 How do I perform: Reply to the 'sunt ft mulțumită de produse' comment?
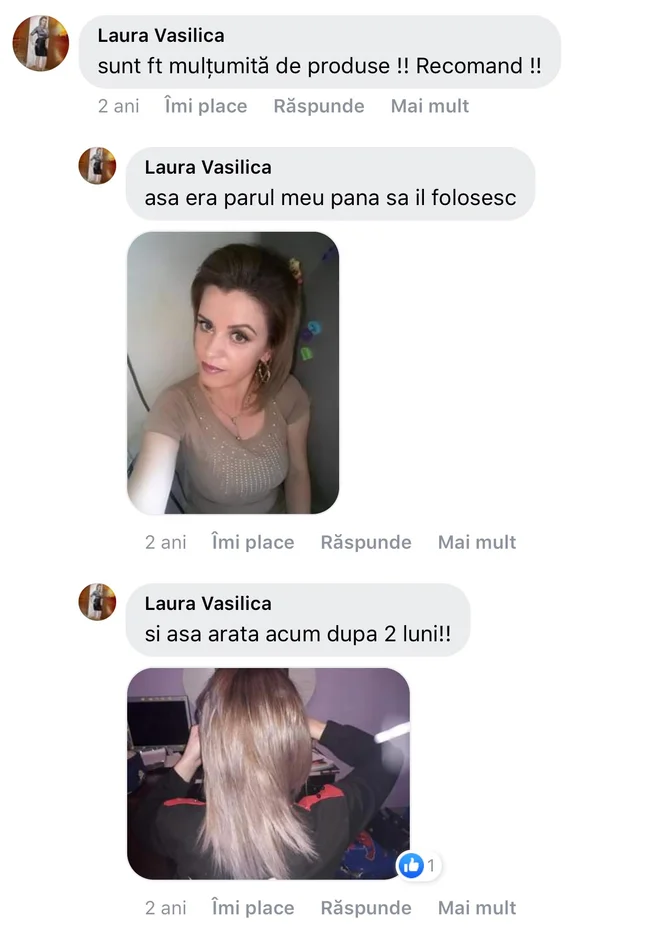point(318,106)
